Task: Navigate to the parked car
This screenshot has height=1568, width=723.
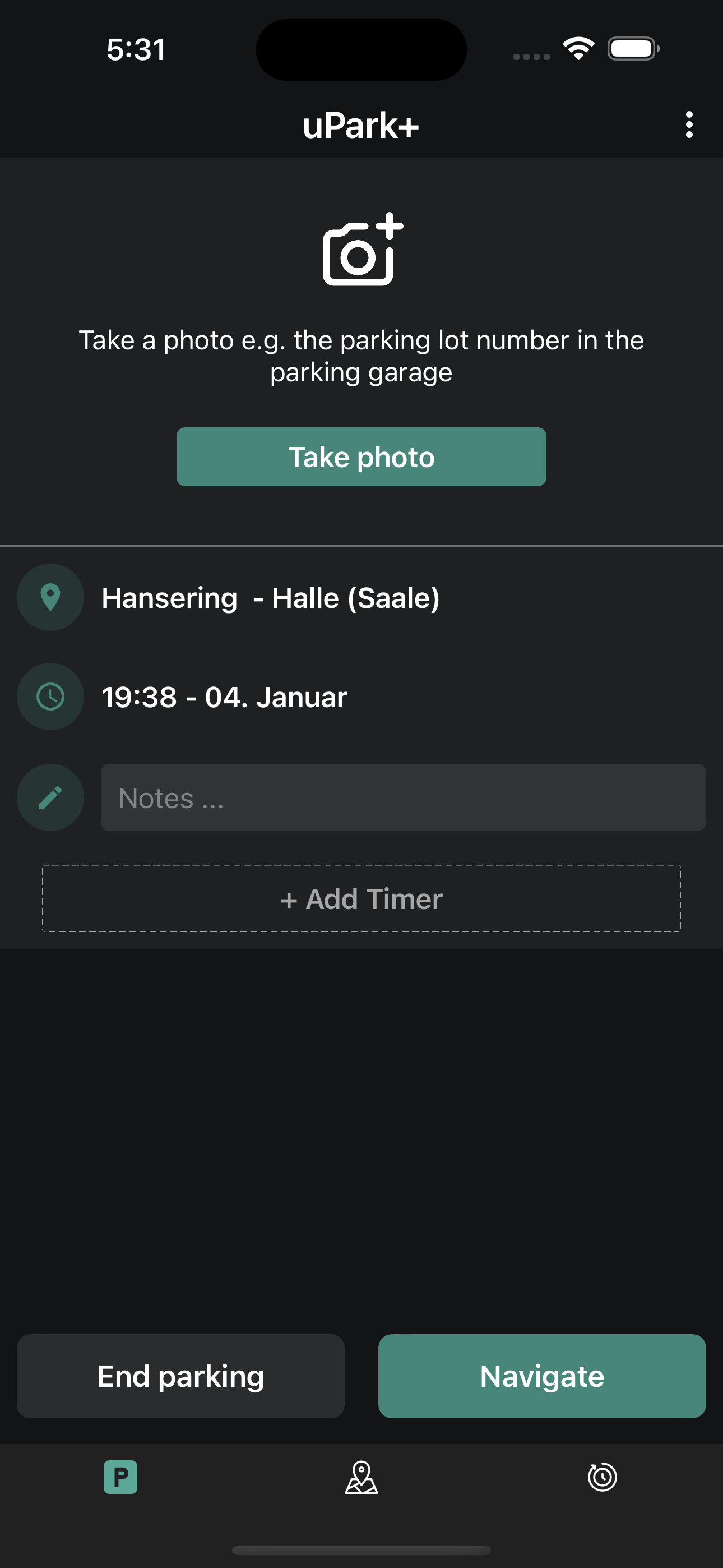Action: [x=541, y=1376]
